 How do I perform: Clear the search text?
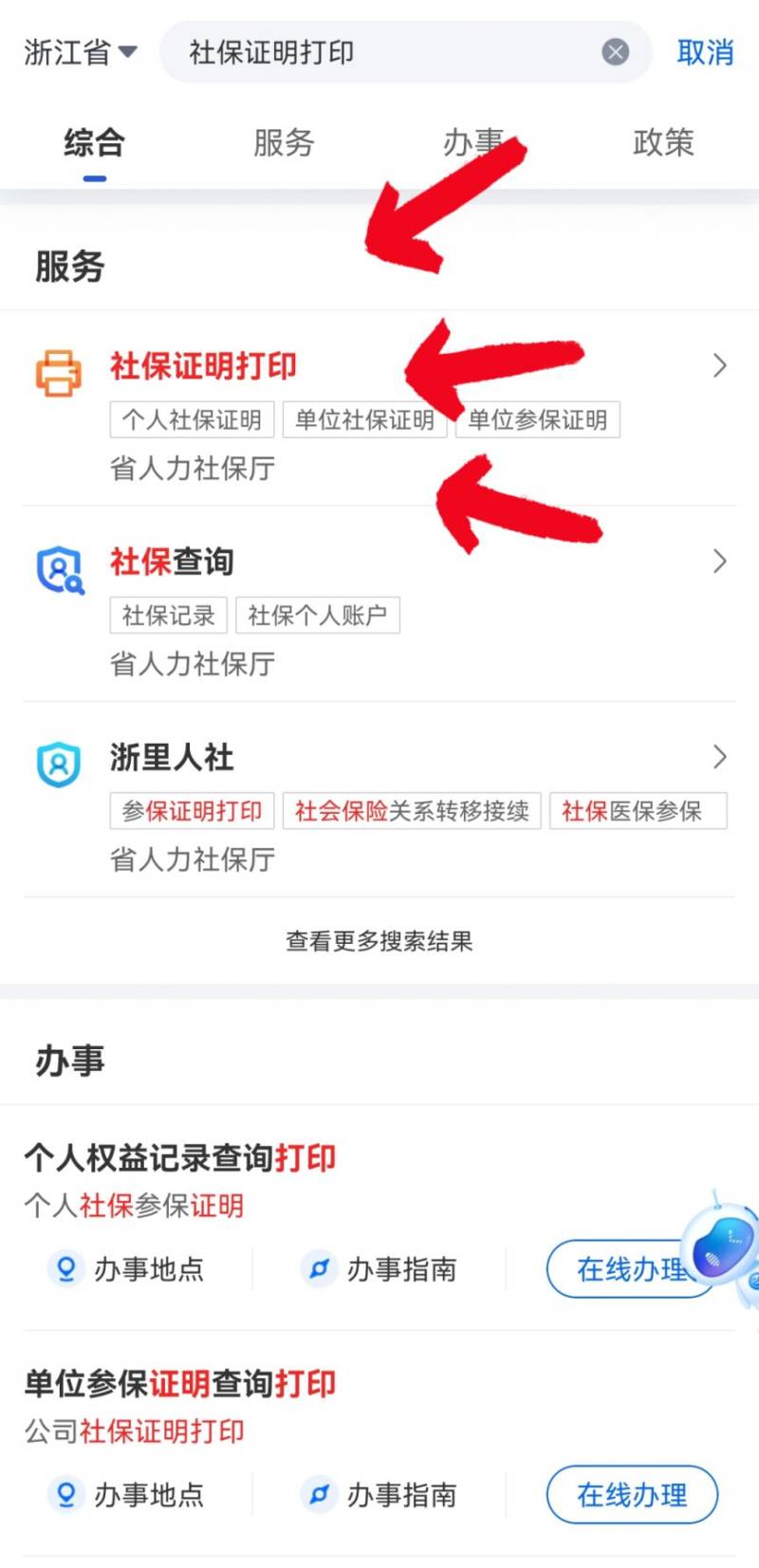coord(616,52)
